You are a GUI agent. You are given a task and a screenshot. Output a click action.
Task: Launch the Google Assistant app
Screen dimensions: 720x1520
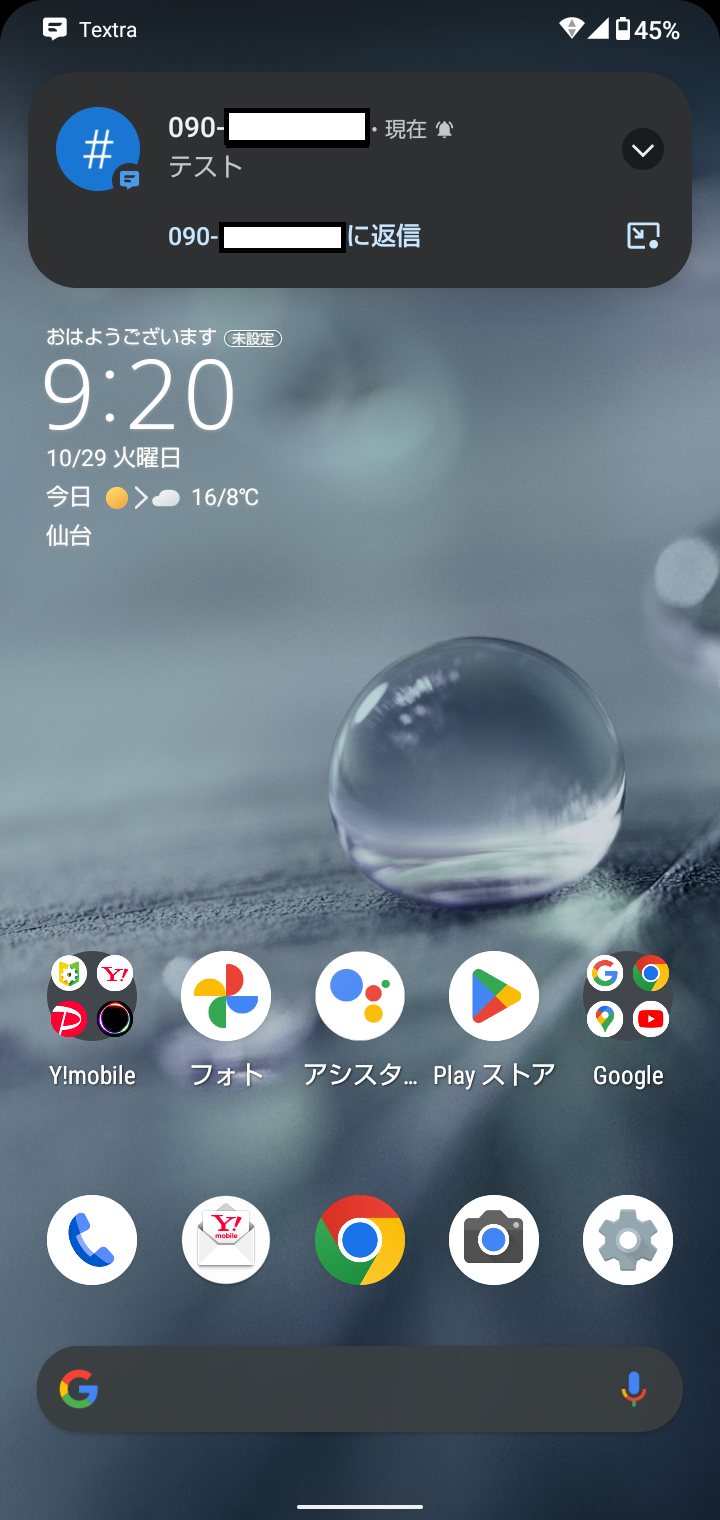(359, 995)
